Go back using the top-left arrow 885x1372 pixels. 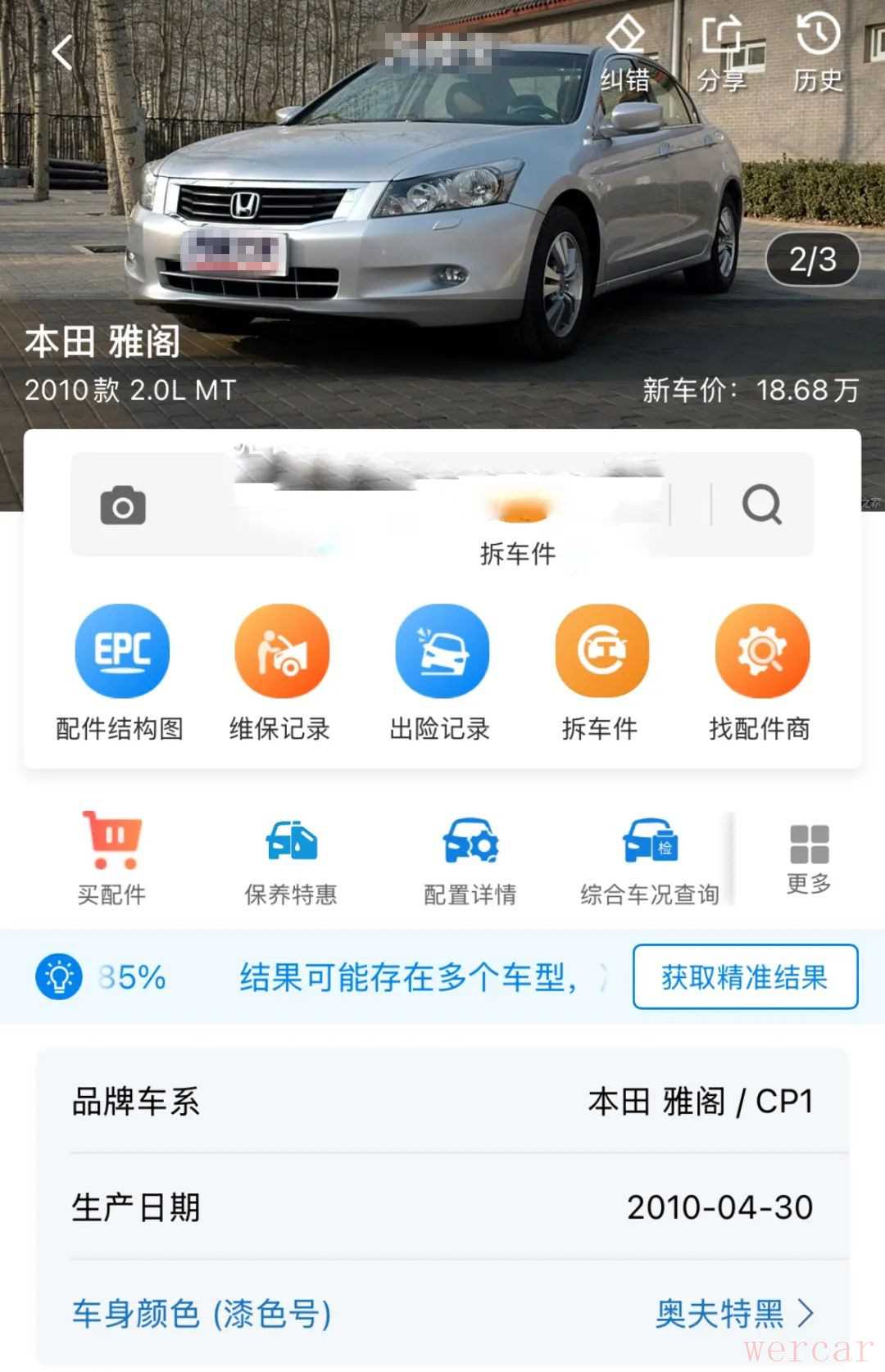(62, 53)
